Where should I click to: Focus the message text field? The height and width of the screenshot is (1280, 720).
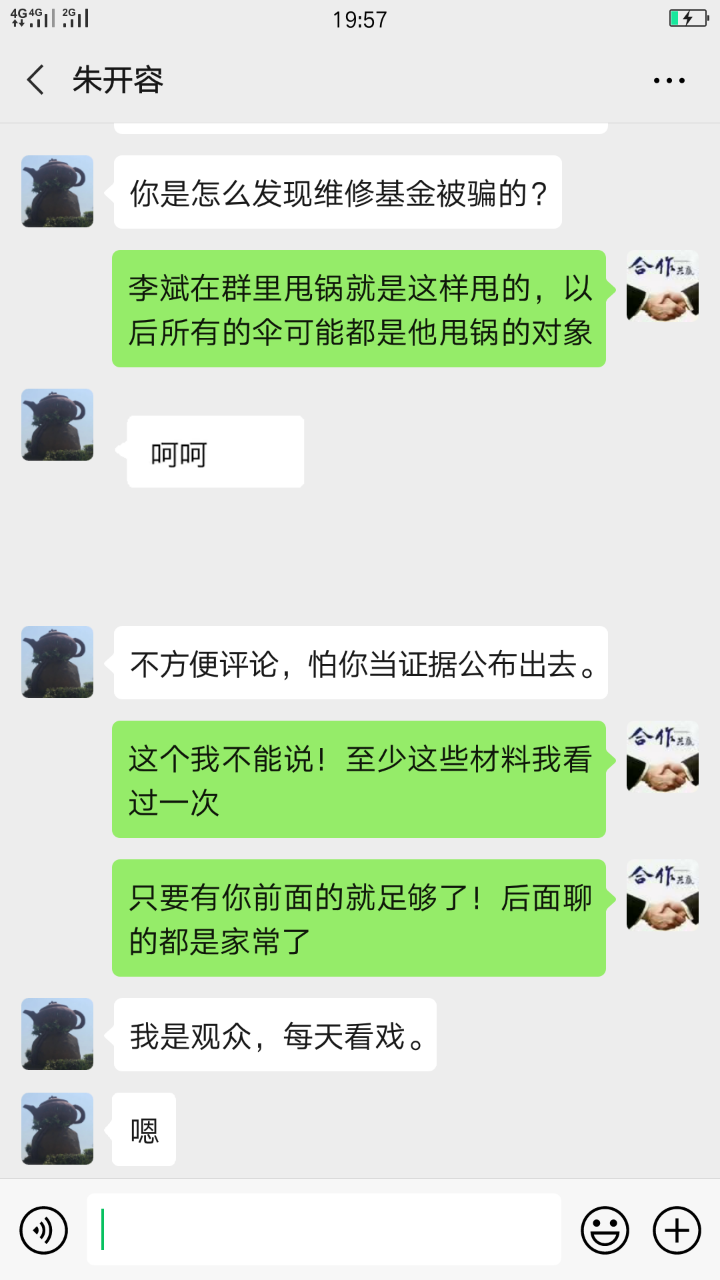pyautogui.click(x=323, y=1230)
